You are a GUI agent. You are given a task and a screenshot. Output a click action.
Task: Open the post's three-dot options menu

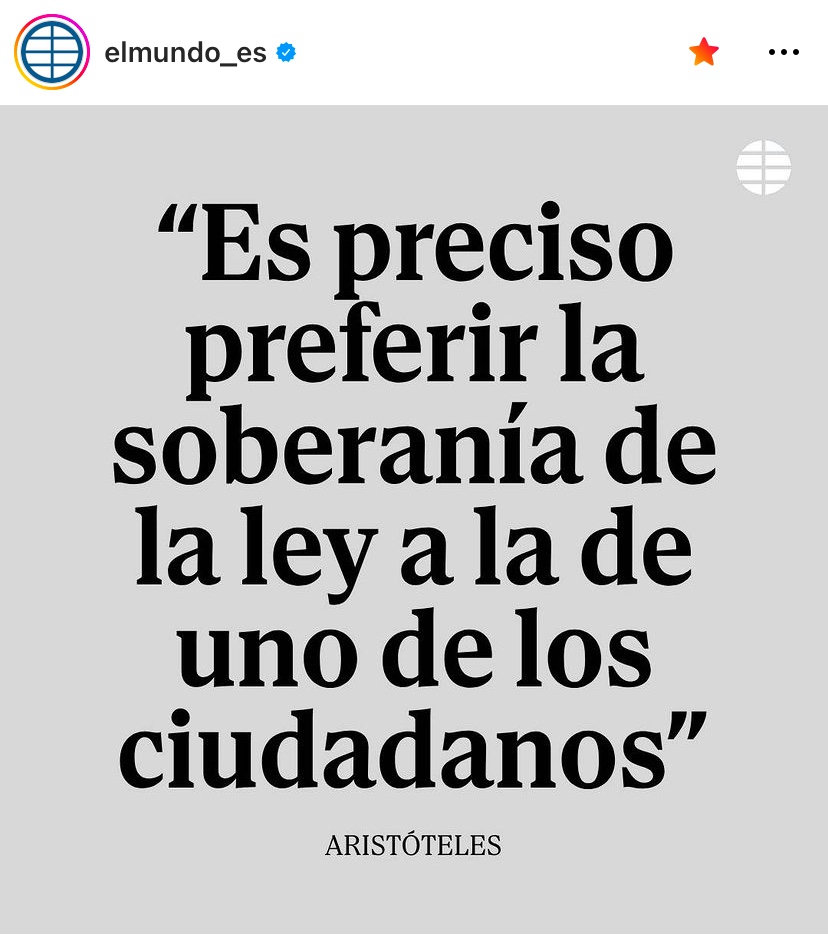tap(783, 53)
